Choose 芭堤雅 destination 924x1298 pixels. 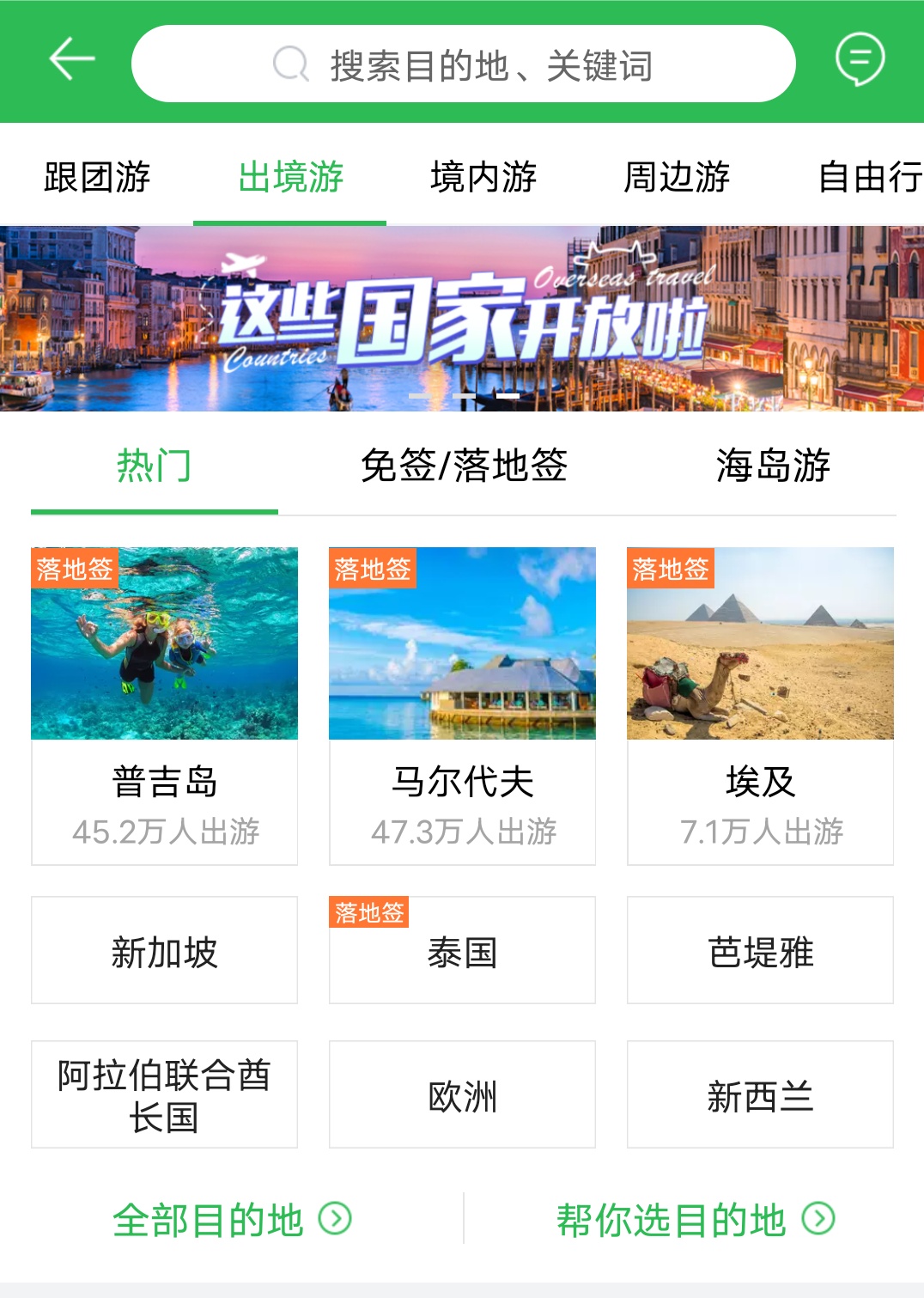(x=760, y=950)
